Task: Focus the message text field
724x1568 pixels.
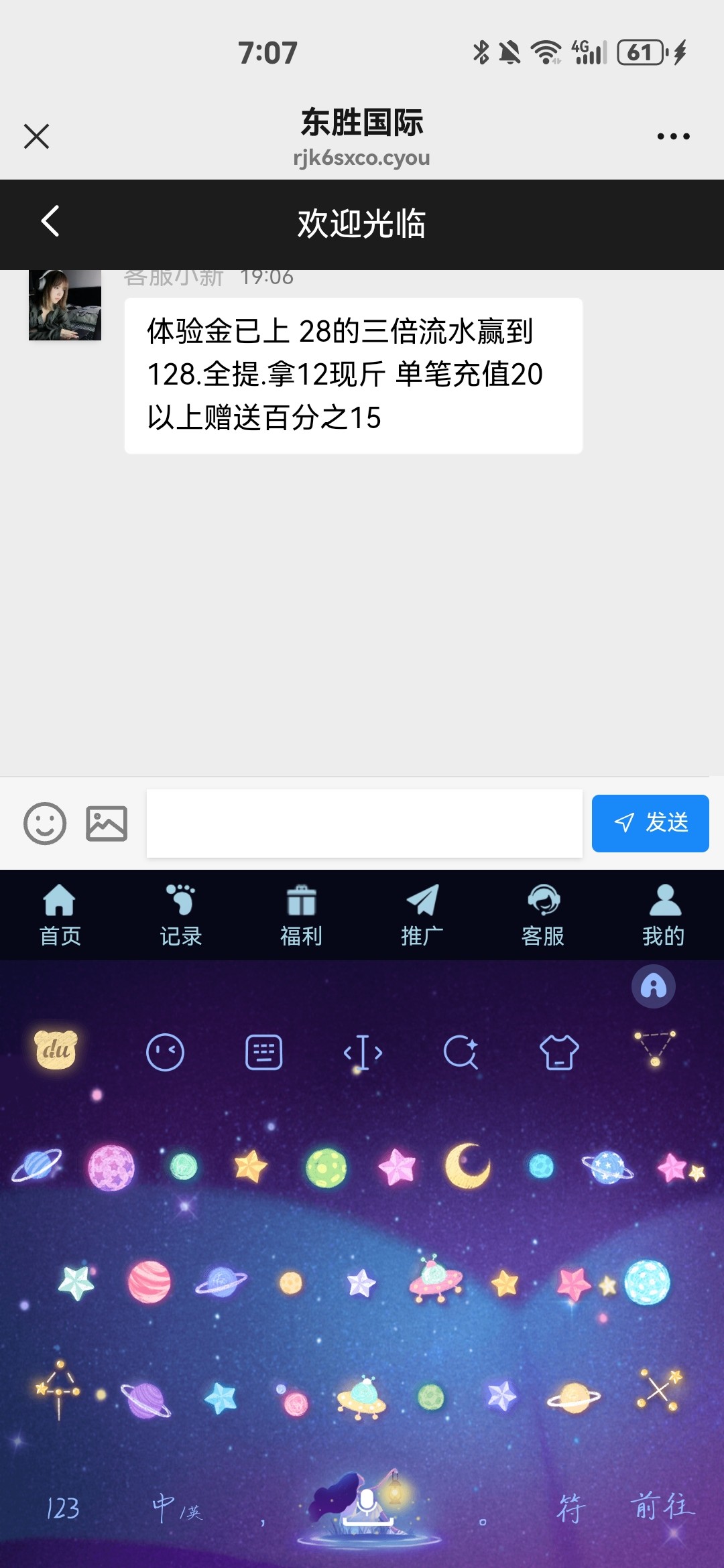Action: (364, 823)
